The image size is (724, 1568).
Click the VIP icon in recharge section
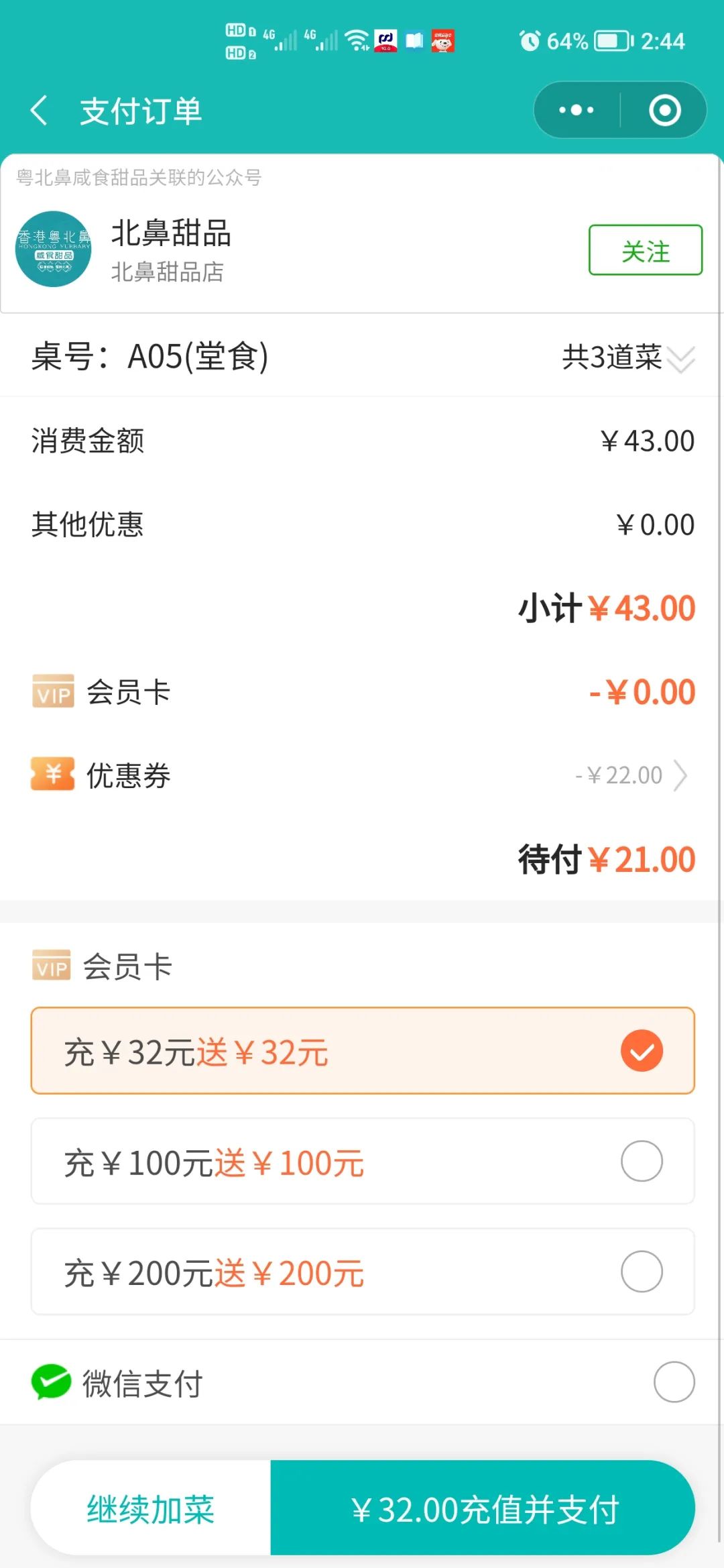[x=52, y=966]
